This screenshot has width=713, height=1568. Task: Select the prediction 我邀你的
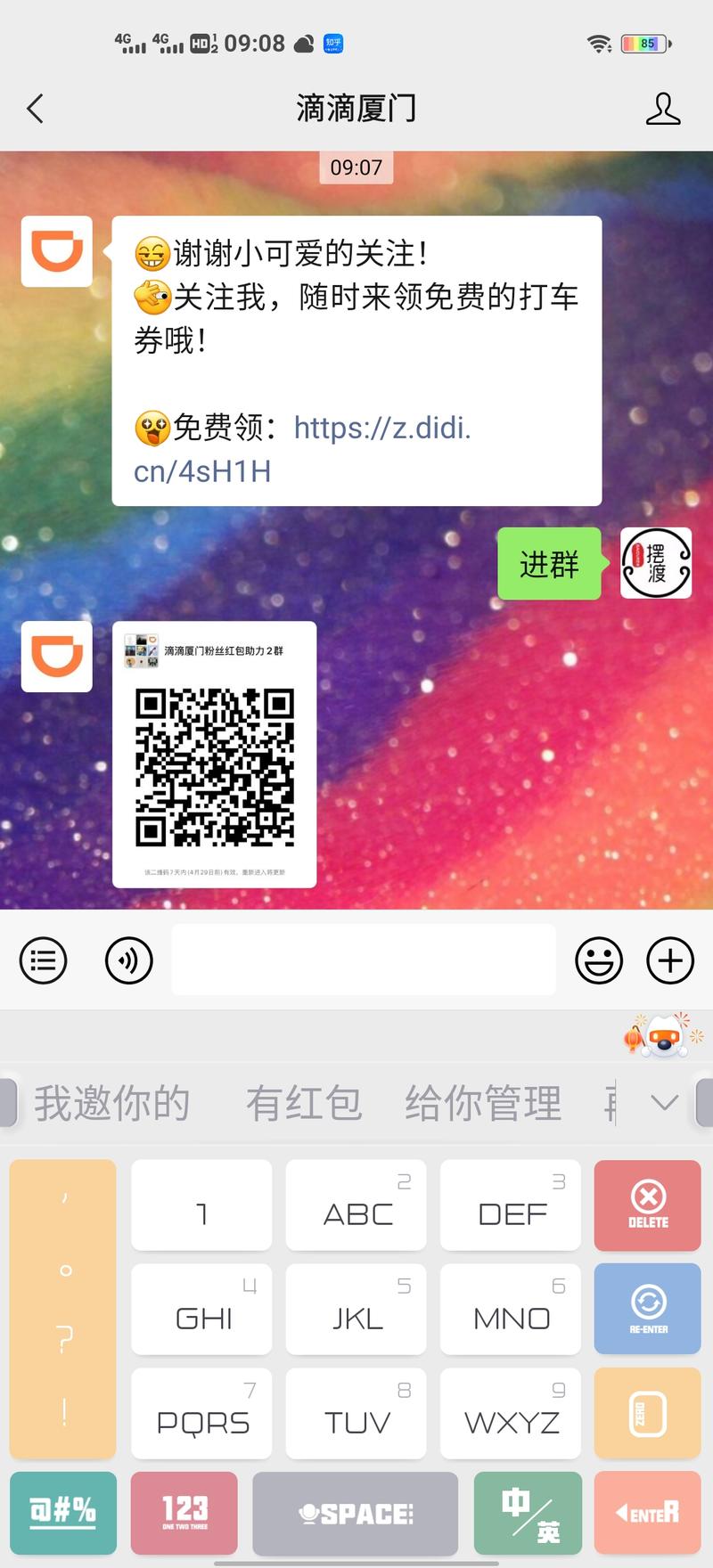pos(111,1103)
